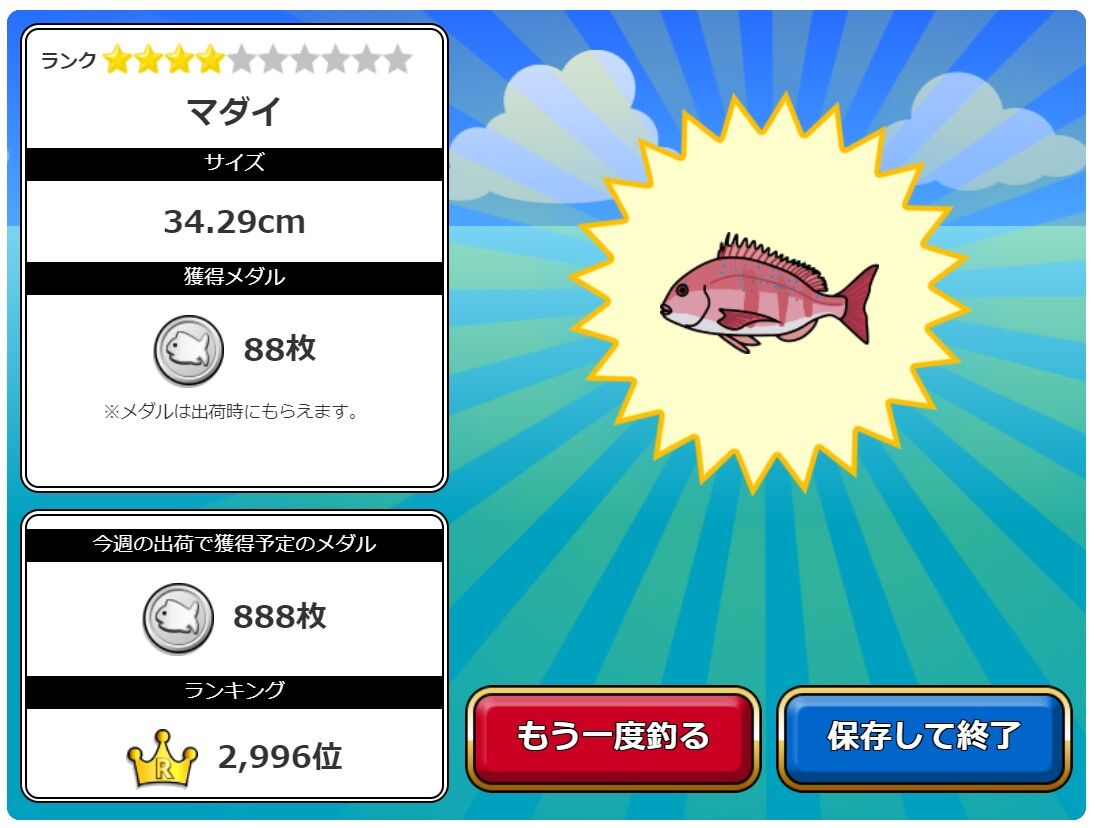Select the blue 保存して終了 button
Image resolution: width=1095 pixels, height=828 pixels.
924,739
